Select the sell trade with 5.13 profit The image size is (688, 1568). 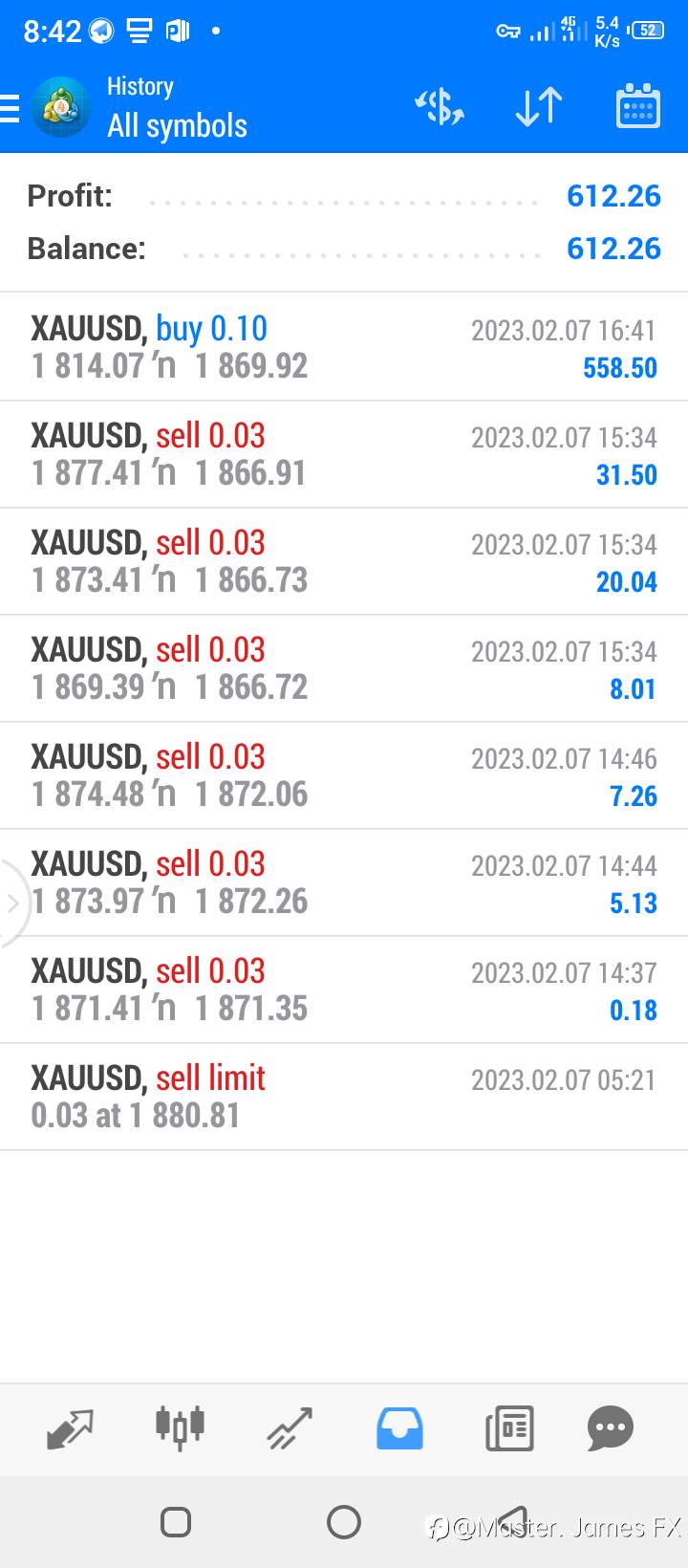(x=344, y=882)
